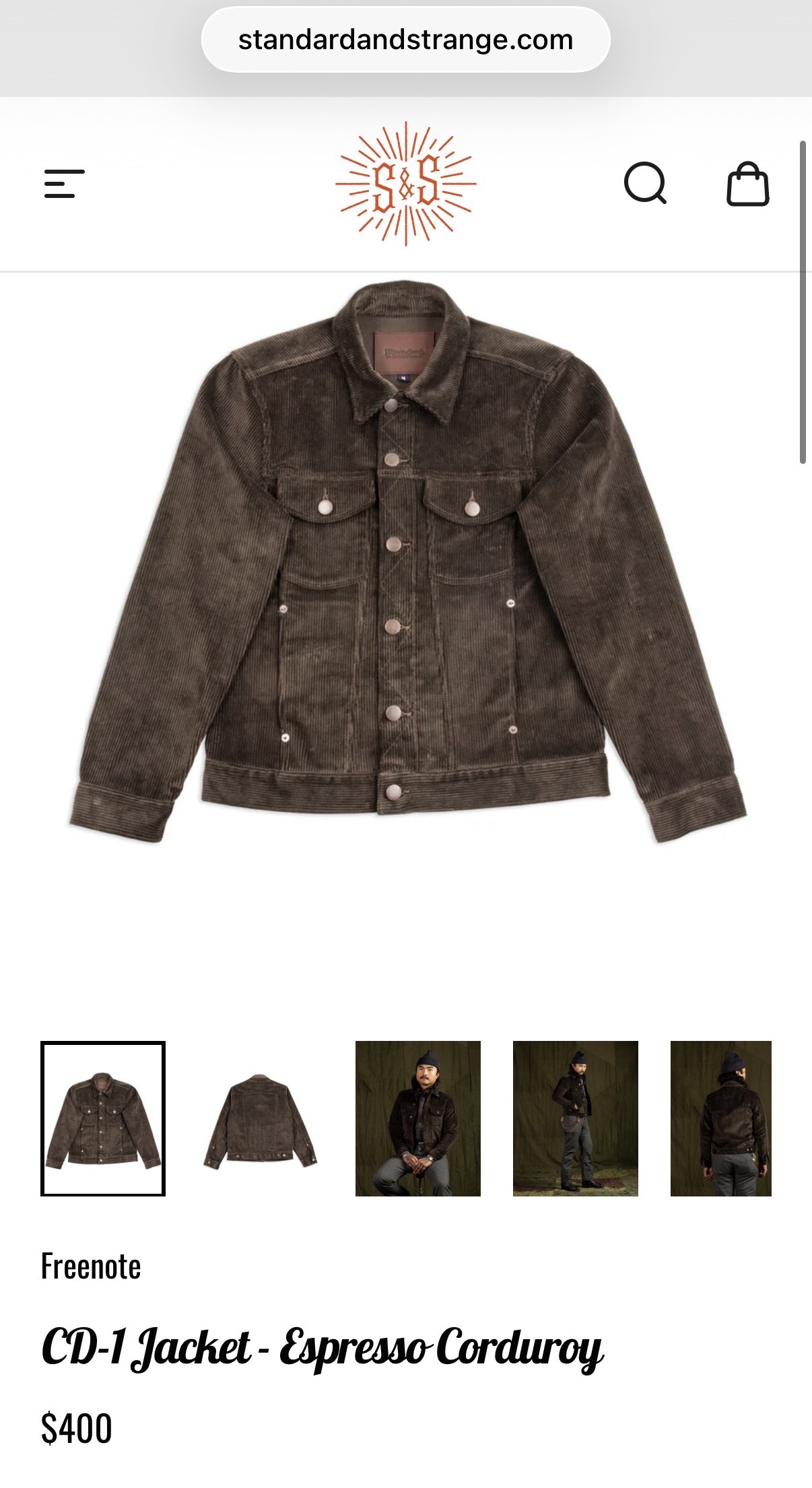Image resolution: width=812 pixels, height=1488 pixels.
Task: View the model's back view thumbnail
Action: (x=721, y=1118)
